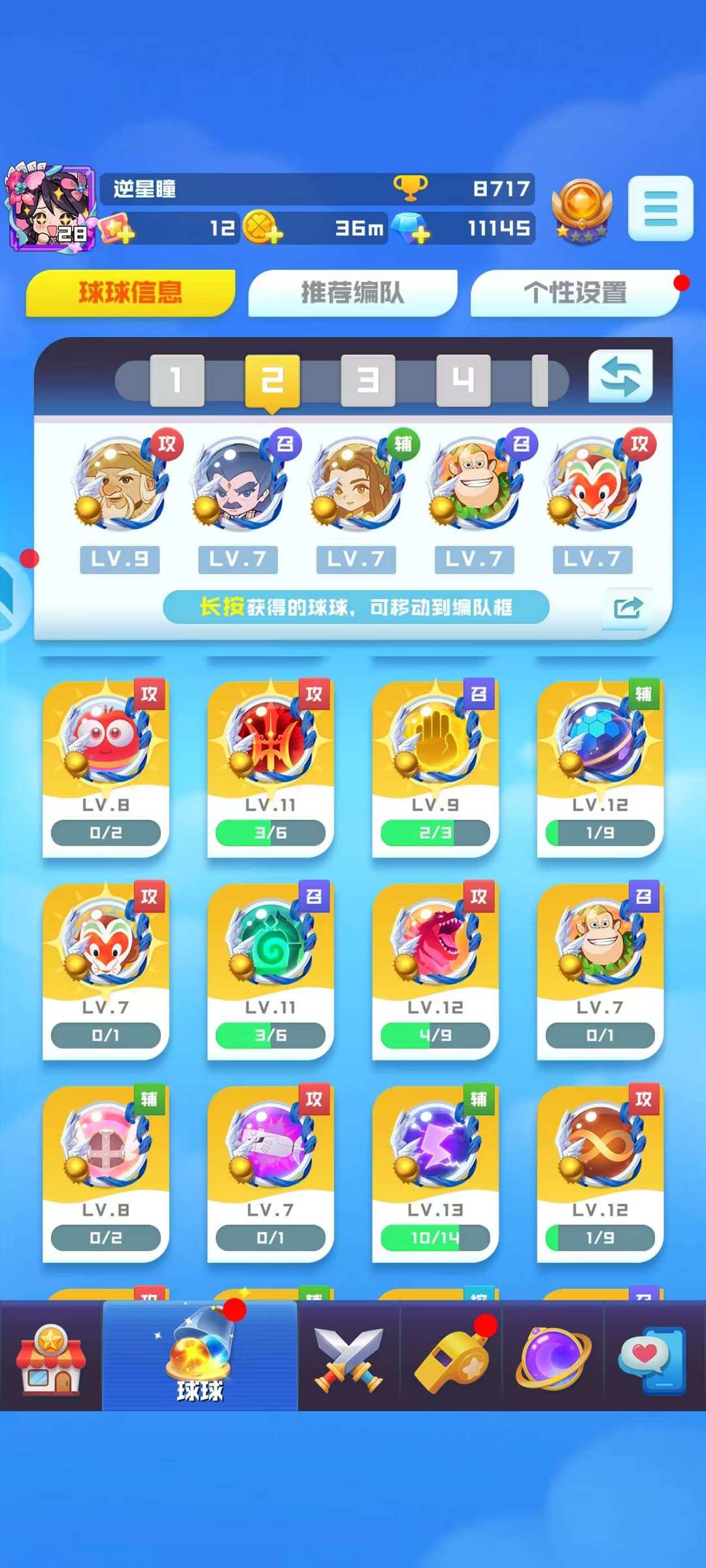This screenshot has width=706, height=1568.
Task: Open the golden hand ball LV.9
Action: point(435,768)
